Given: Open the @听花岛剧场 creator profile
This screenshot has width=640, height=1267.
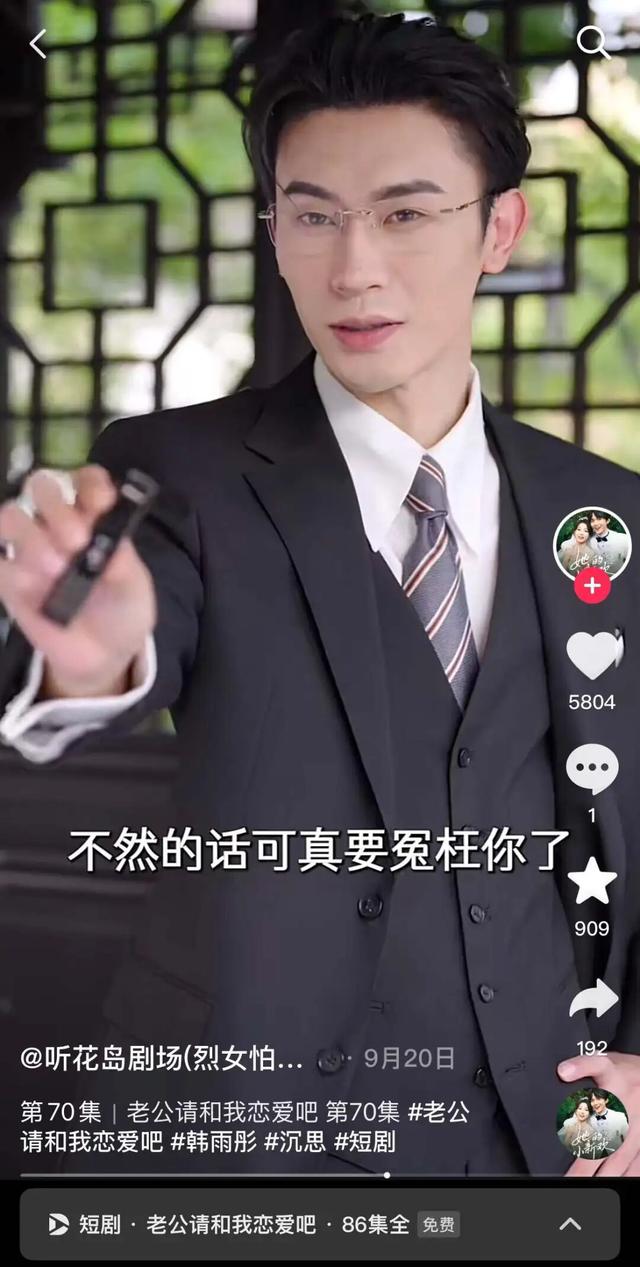Looking at the screenshot, I should (x=162, y=1058).
